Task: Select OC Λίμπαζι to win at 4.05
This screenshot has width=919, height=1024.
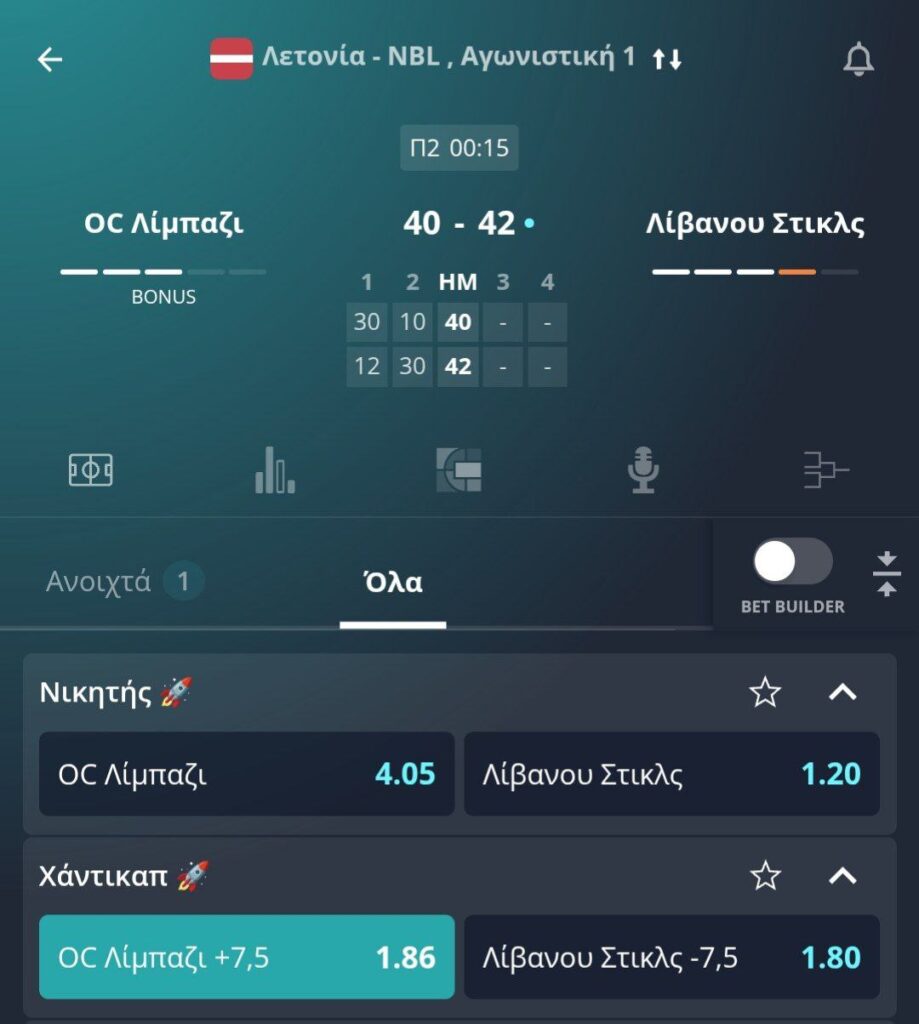Action: point(246,774)
